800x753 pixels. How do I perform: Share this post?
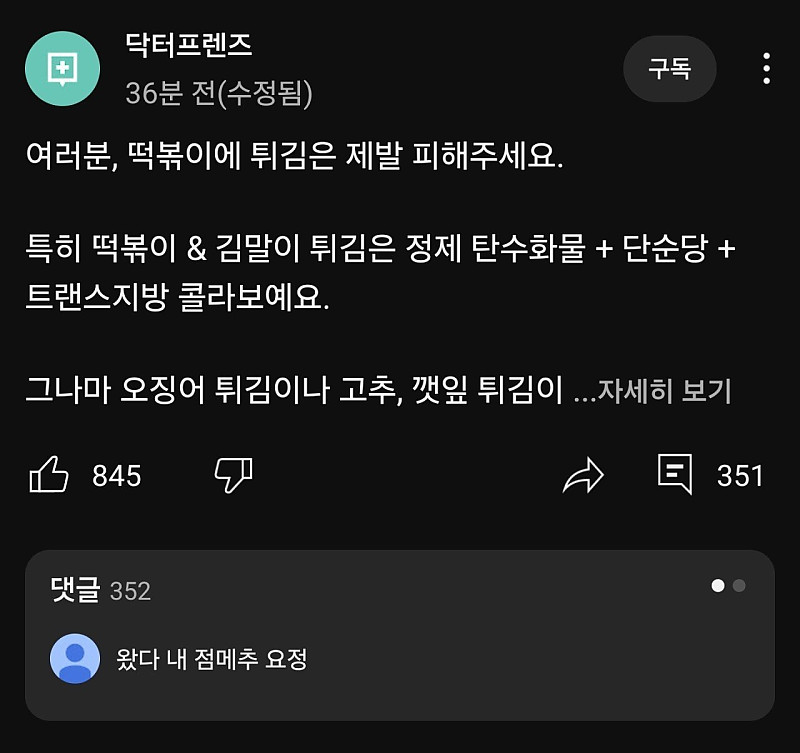click(x=583, y=476)
